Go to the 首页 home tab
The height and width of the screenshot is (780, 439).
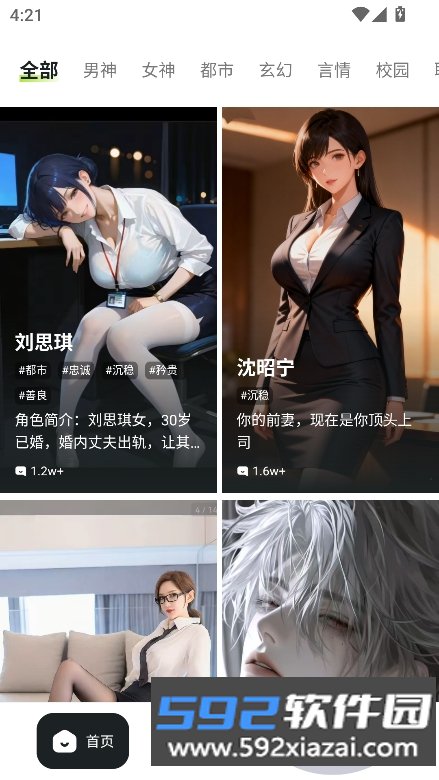(x=83, y=741)
